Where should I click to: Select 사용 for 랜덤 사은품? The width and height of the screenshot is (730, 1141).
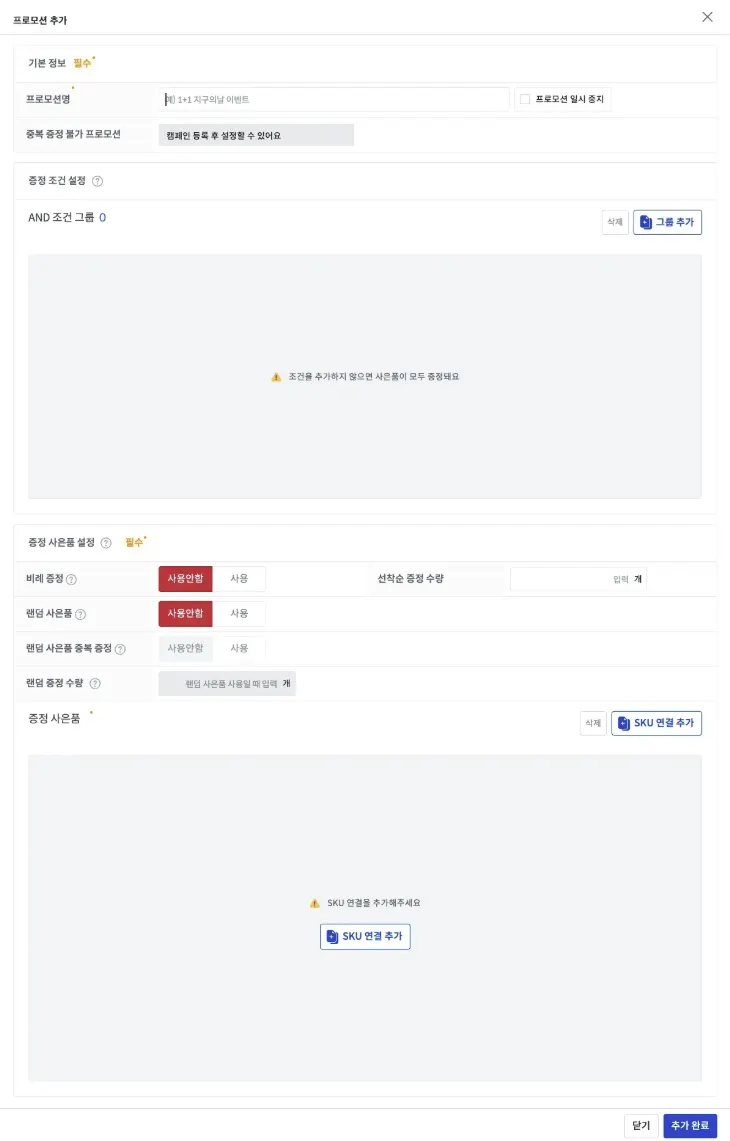pos(239,613)
